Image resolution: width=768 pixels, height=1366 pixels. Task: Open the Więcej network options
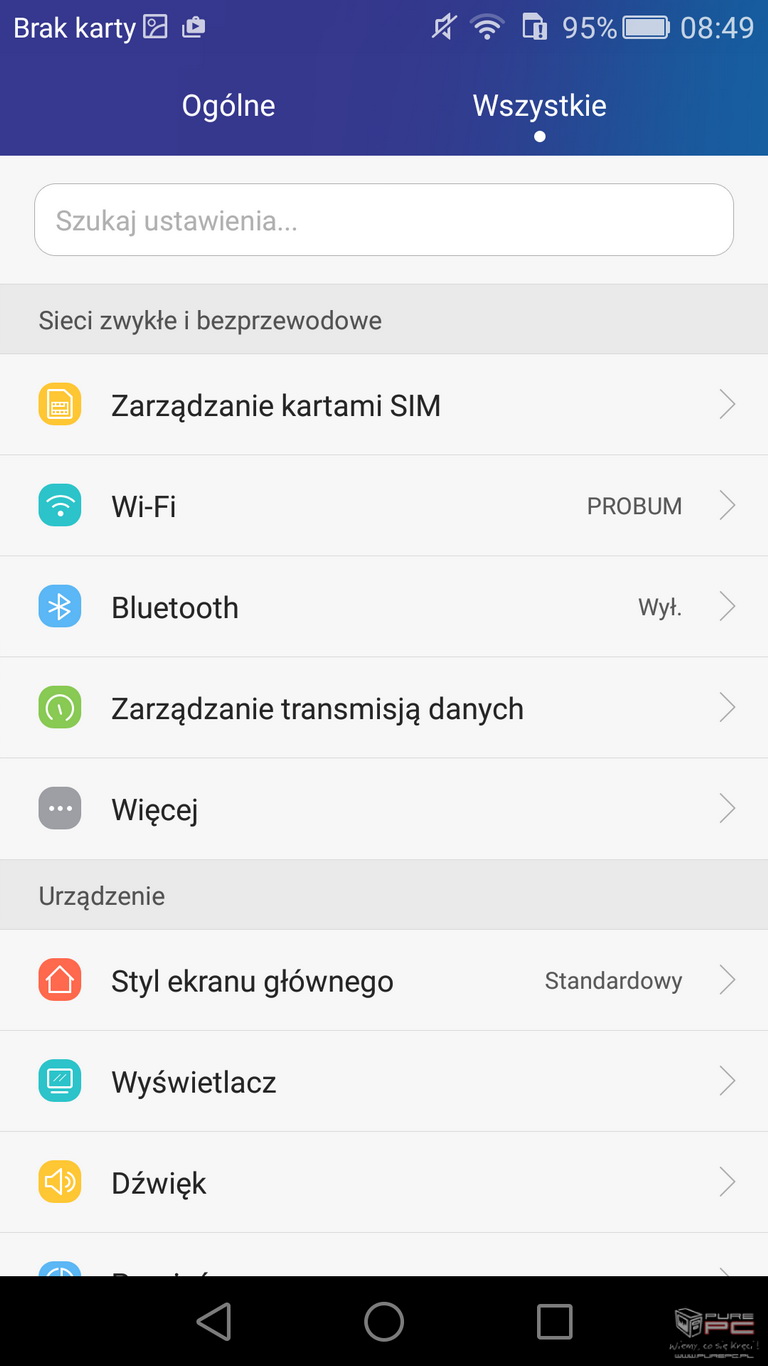[x=384, y=809]
